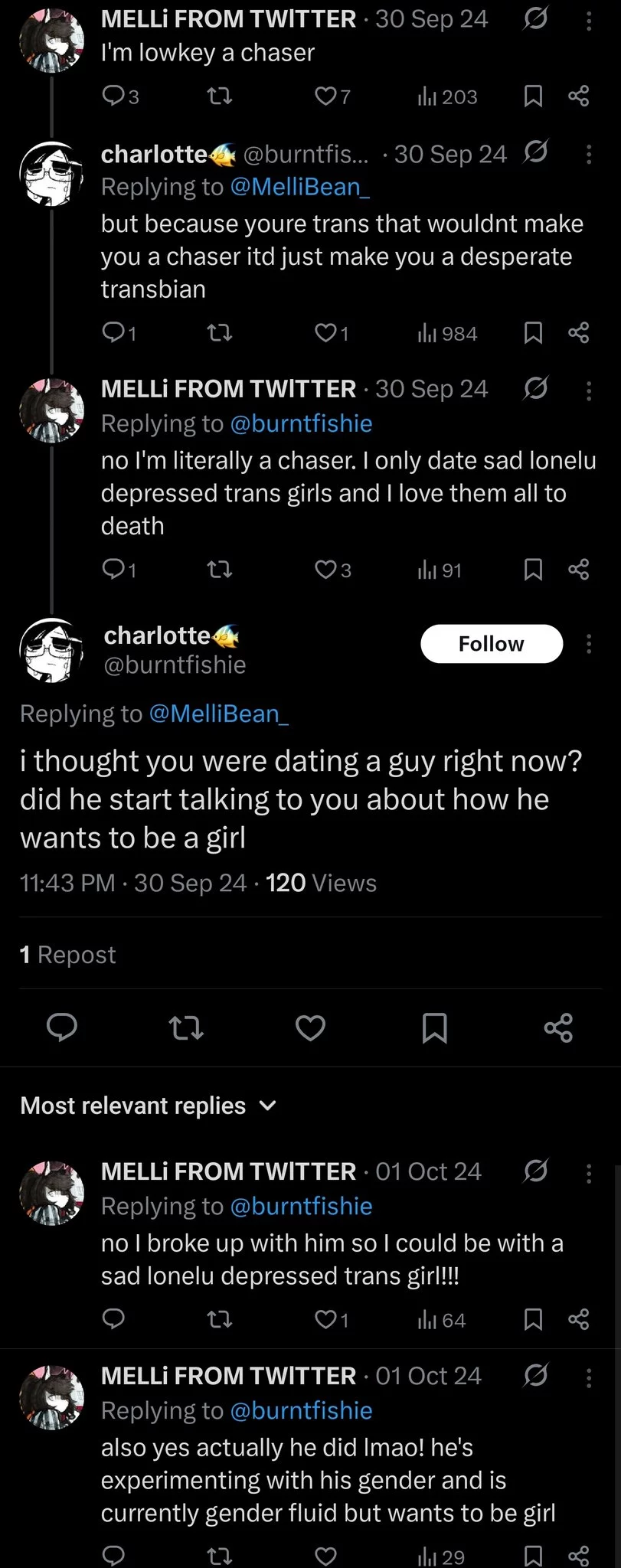Share the "no I'm literally a chaser" reply

pos(578,570)
